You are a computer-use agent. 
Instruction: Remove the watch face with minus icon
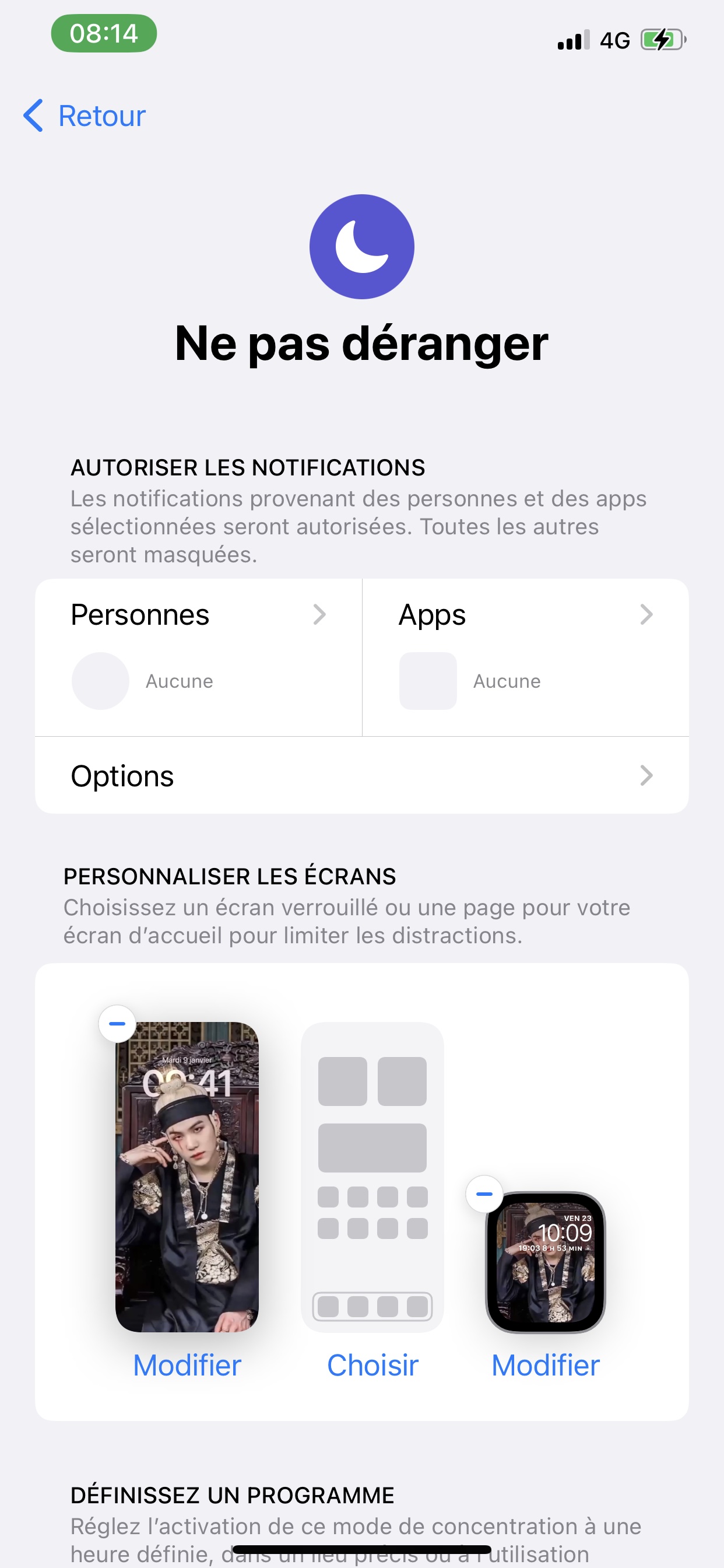point(484,1194)
